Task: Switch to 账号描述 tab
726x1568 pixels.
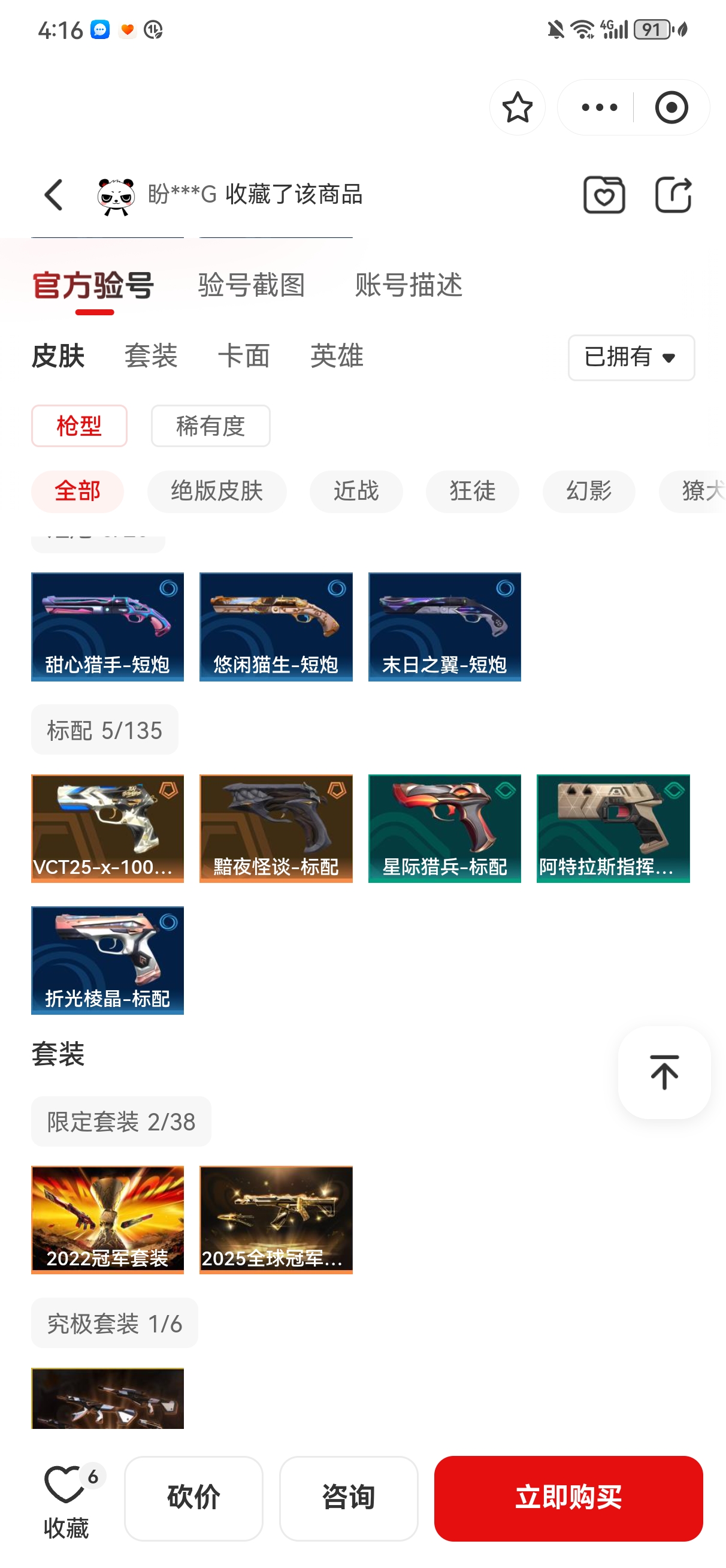Action: [409, 285]
